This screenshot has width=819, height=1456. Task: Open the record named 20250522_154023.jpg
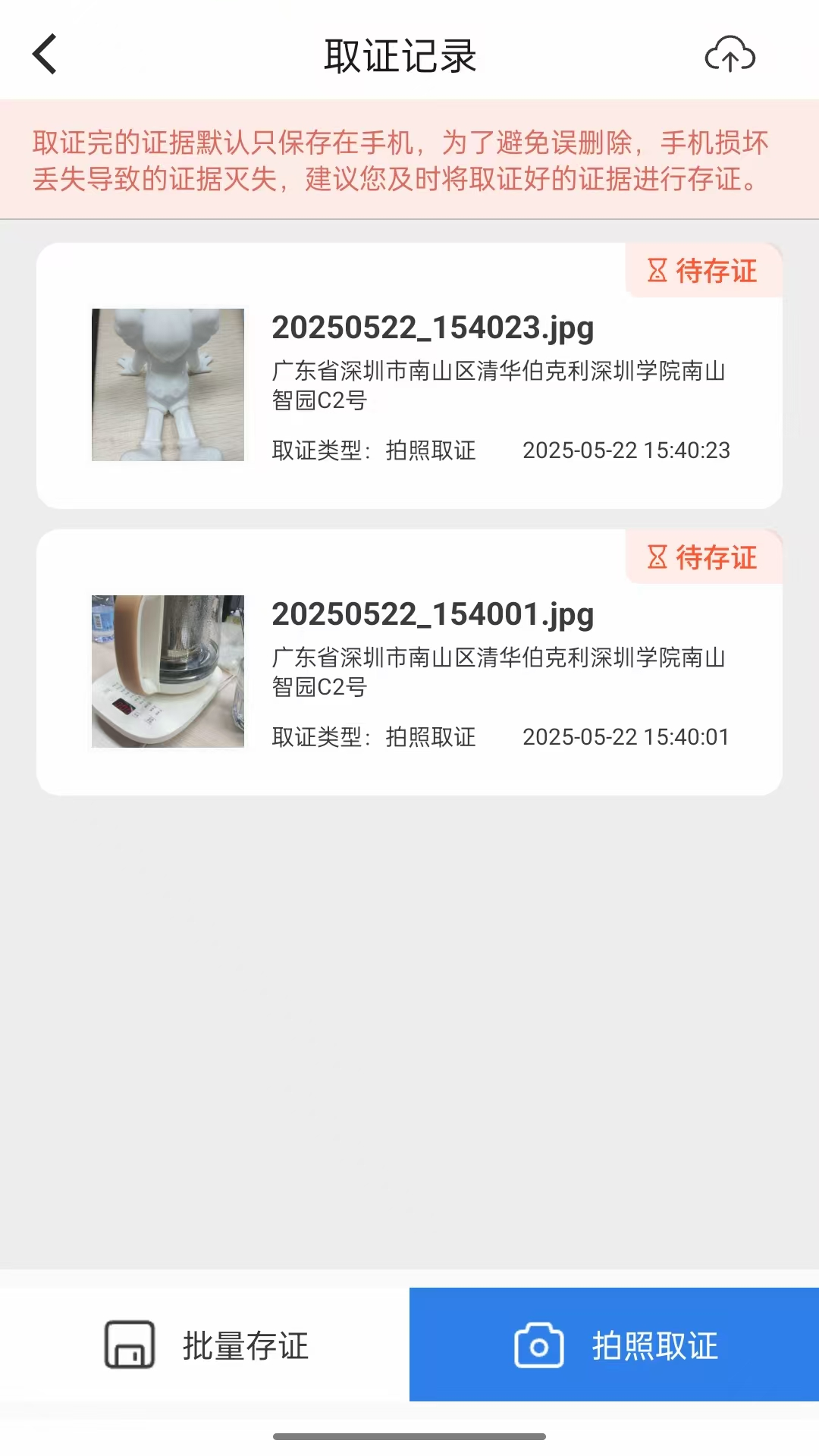click(434, 328)
